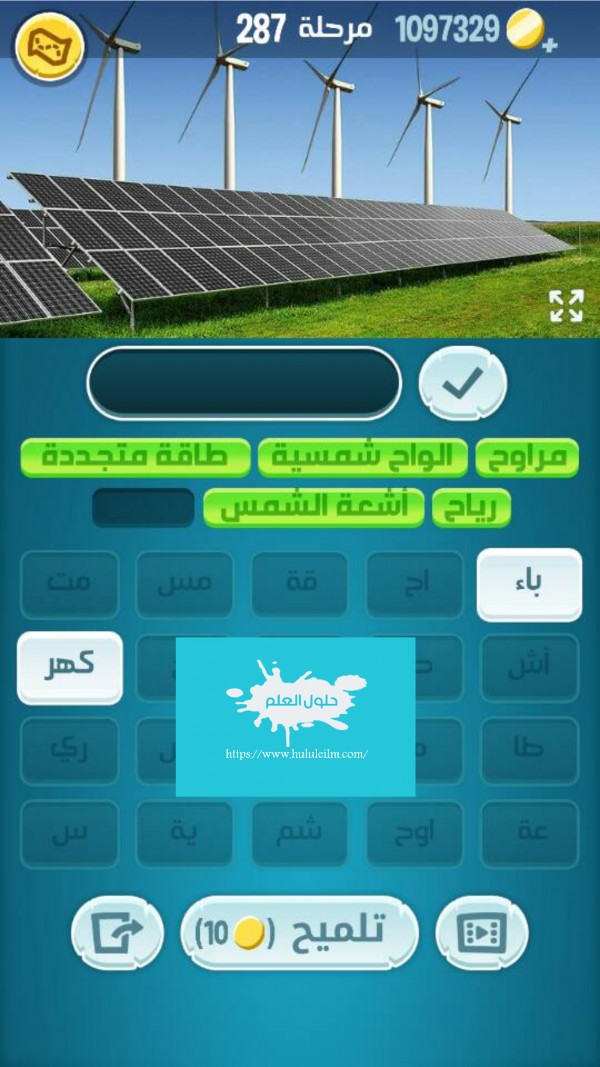The width and height of the screenshot is (600, 1067).
Task: Select the letter tile كهر
Action: click(x=70, y=667)
